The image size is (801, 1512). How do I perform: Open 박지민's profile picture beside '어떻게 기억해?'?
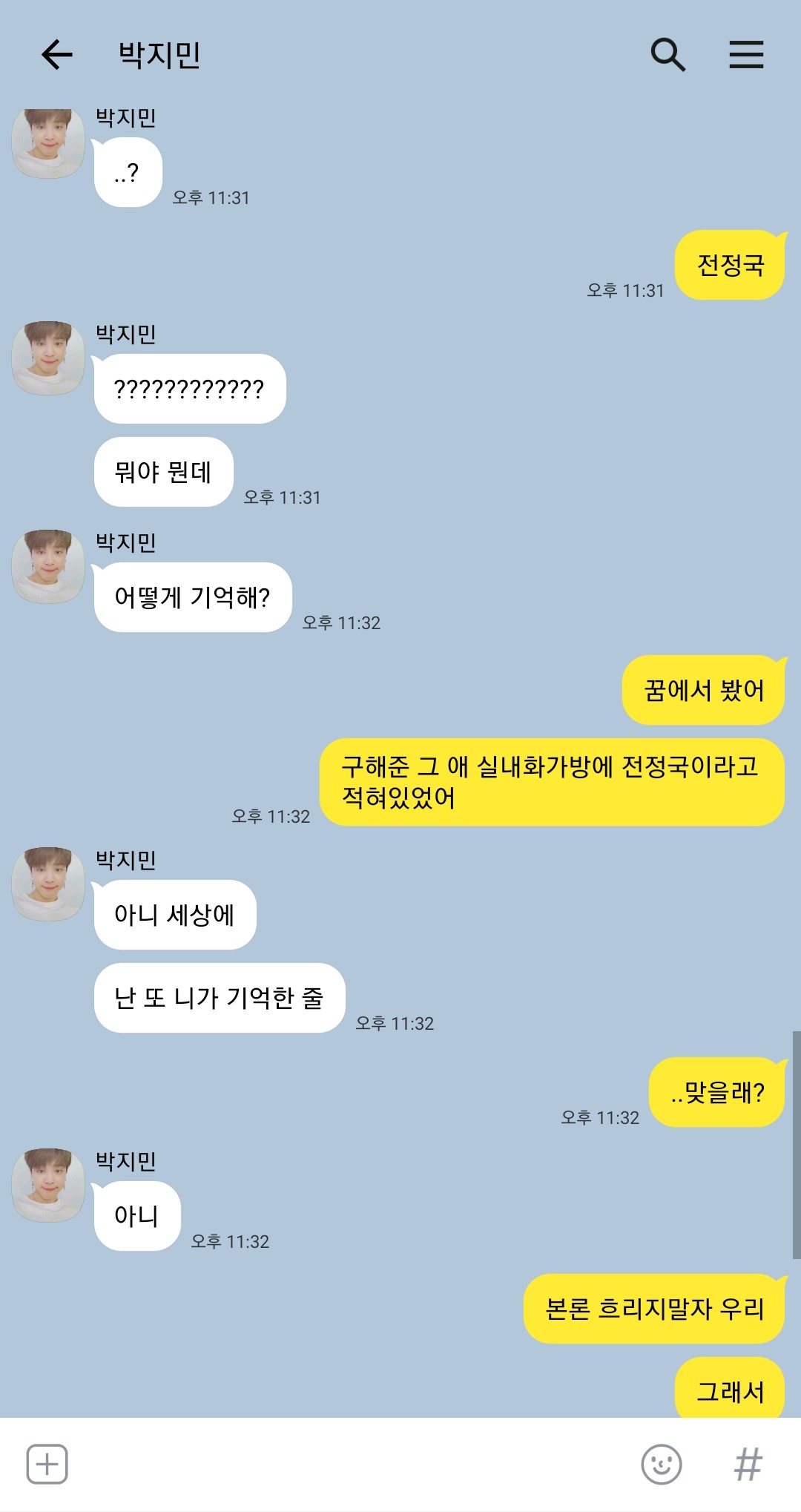pyautogui.click(x=48, y=566)
